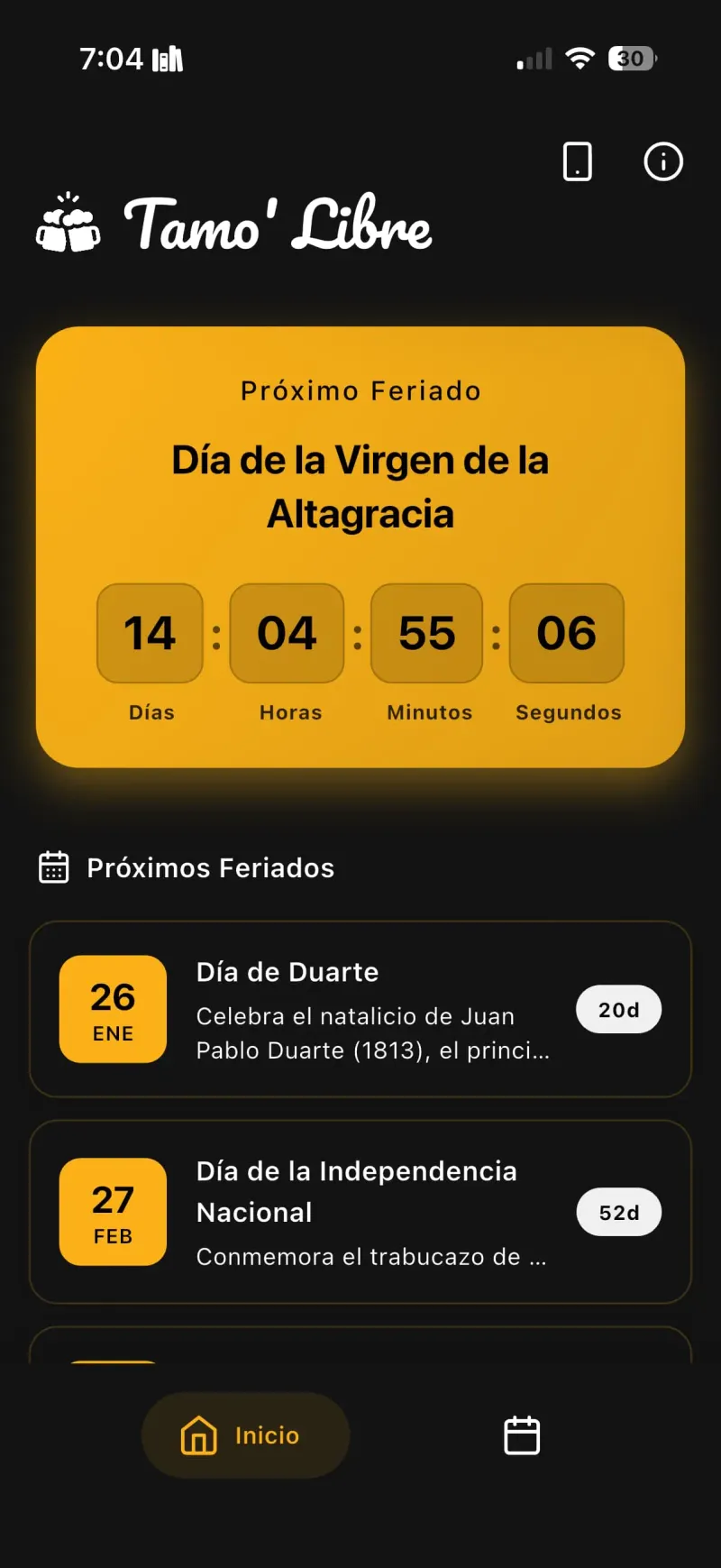This screenshot has height=1568, width=721.
Task: Tap the 20d countdown badge on Día de Duarte
Action: click(618, 1009)
